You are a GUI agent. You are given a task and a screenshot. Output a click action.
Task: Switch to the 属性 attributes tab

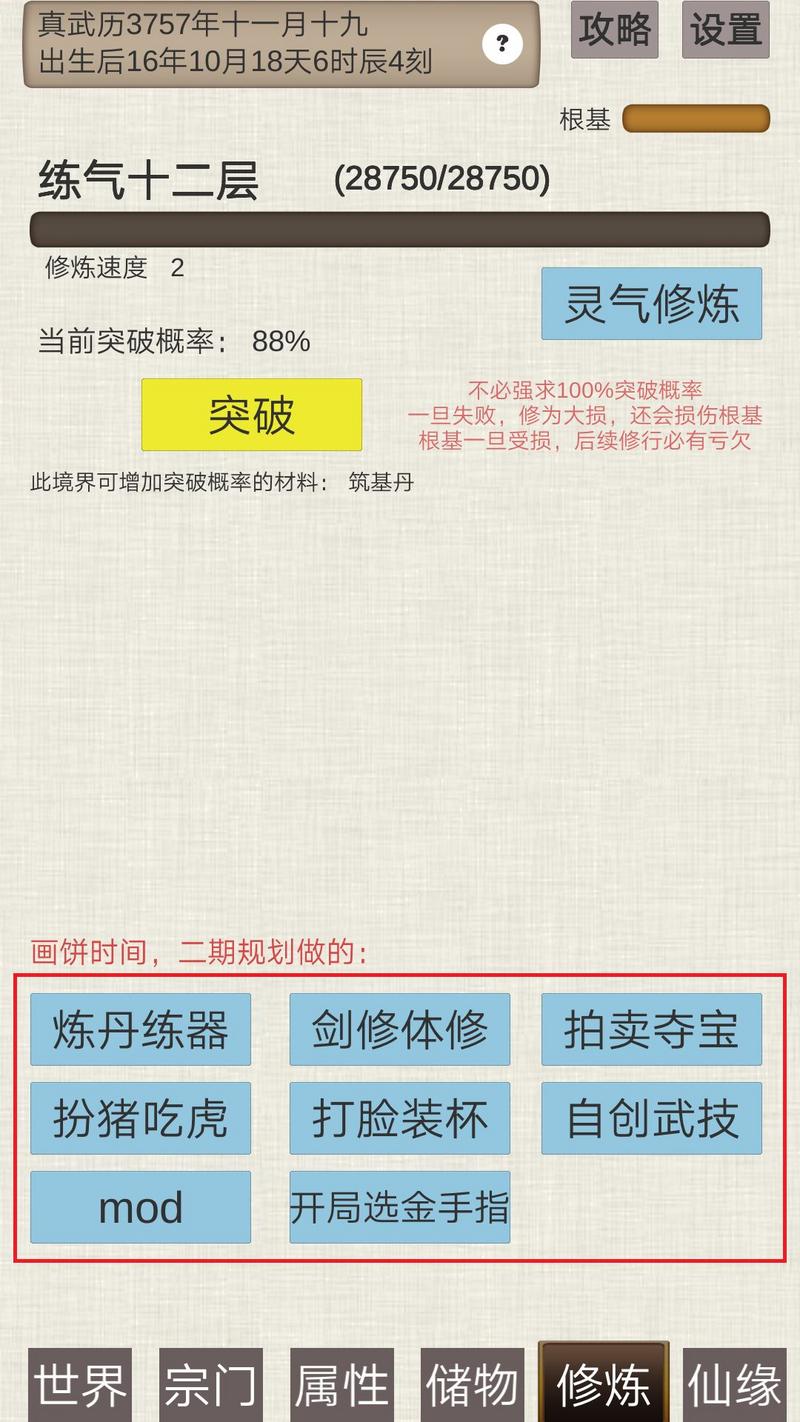pos(341,1384)
